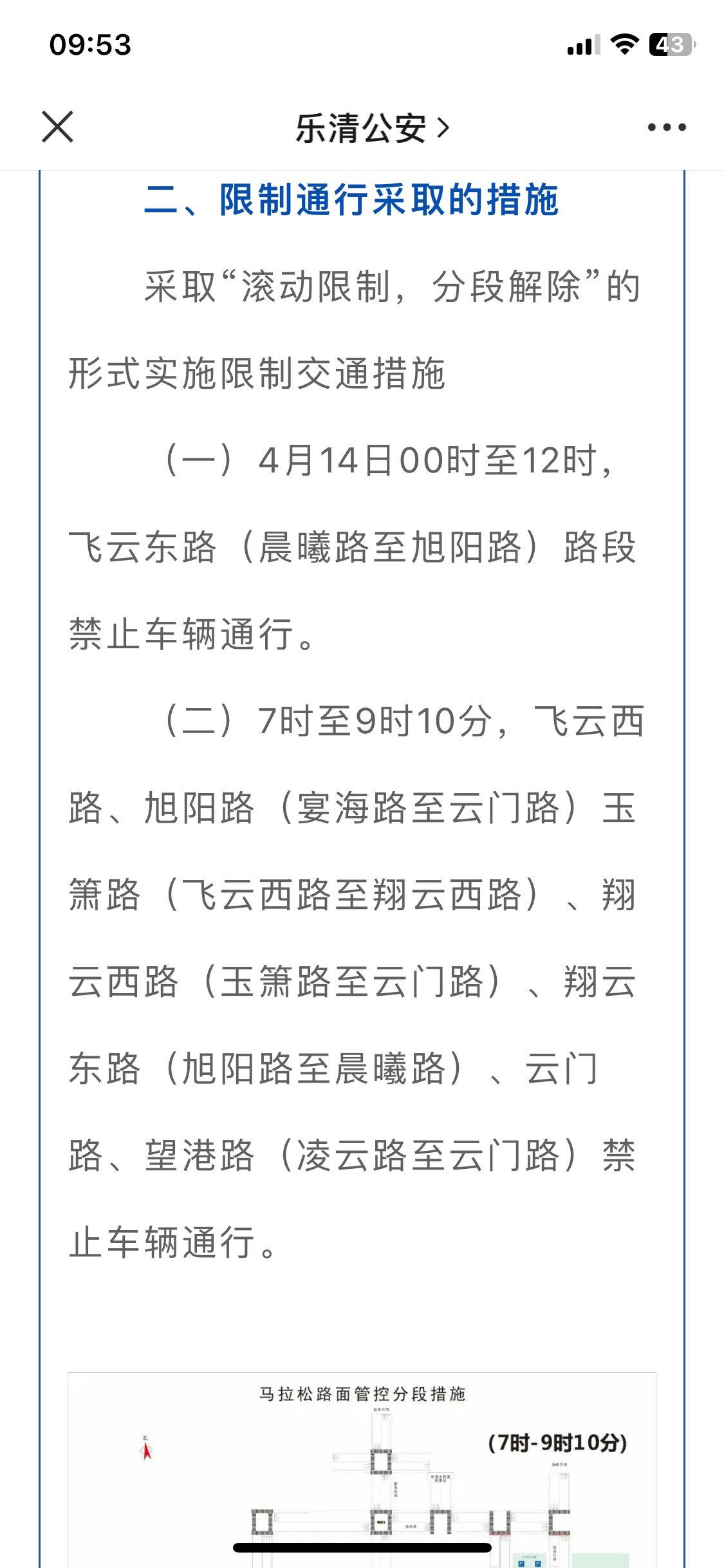View the marathon road control map image
724x1568 pixels.
[362, 1470]
